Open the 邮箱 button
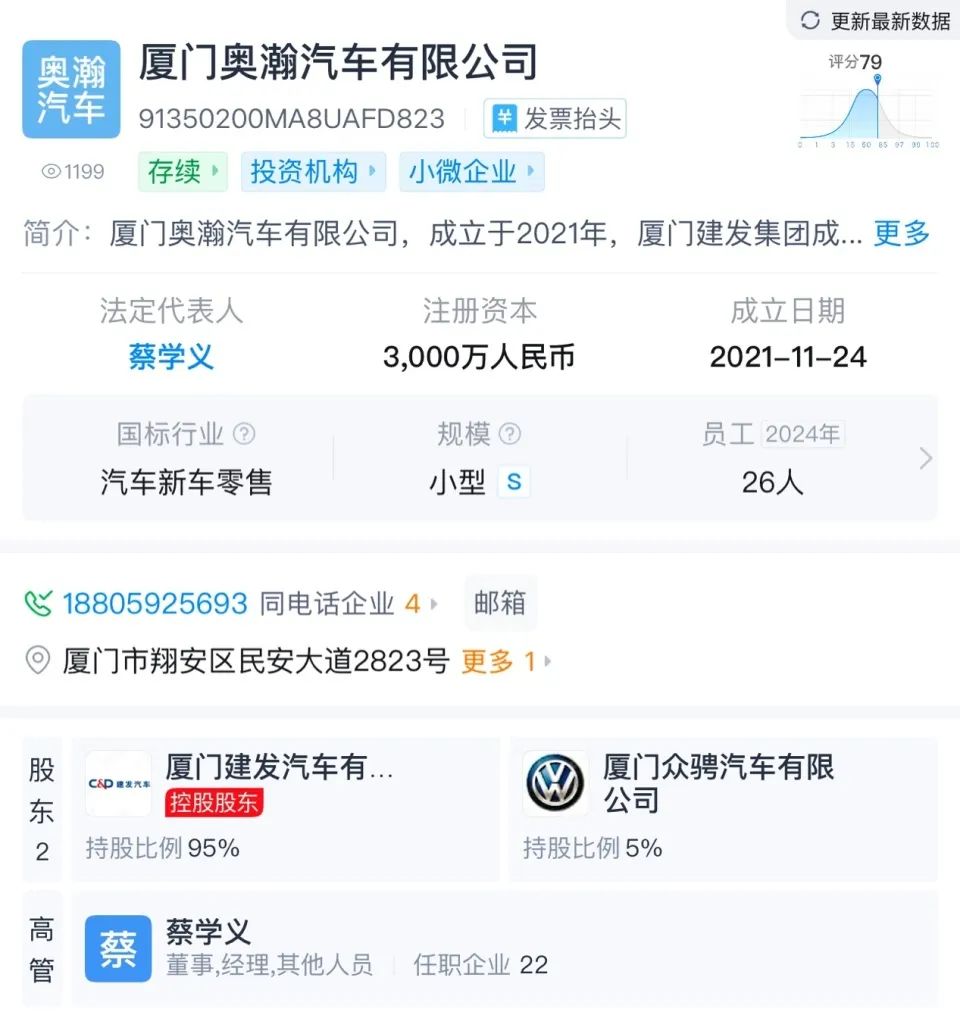Image resolution: width=960 pixels, height=1015 pixels. [x=500, y=604]
